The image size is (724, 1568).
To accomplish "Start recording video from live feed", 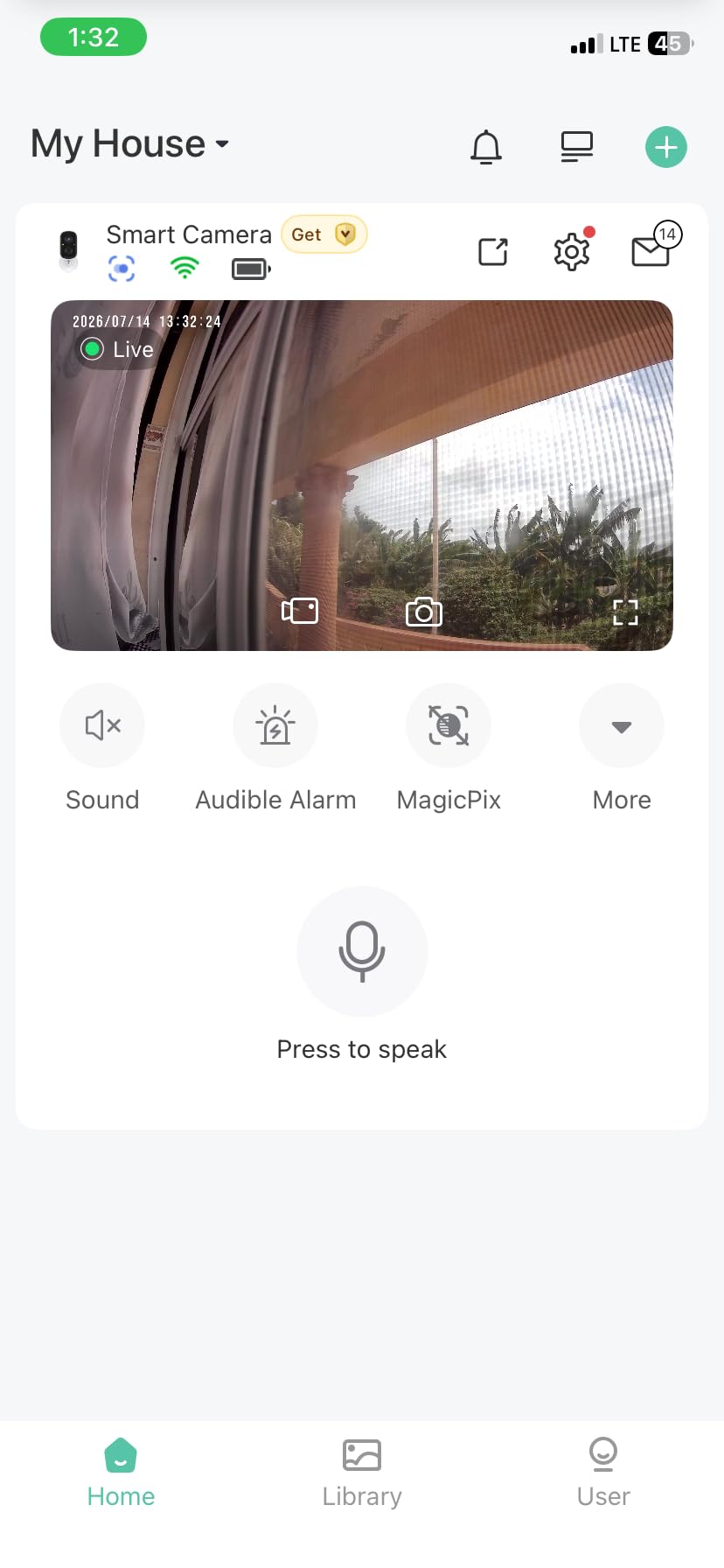I will [300, 611].
